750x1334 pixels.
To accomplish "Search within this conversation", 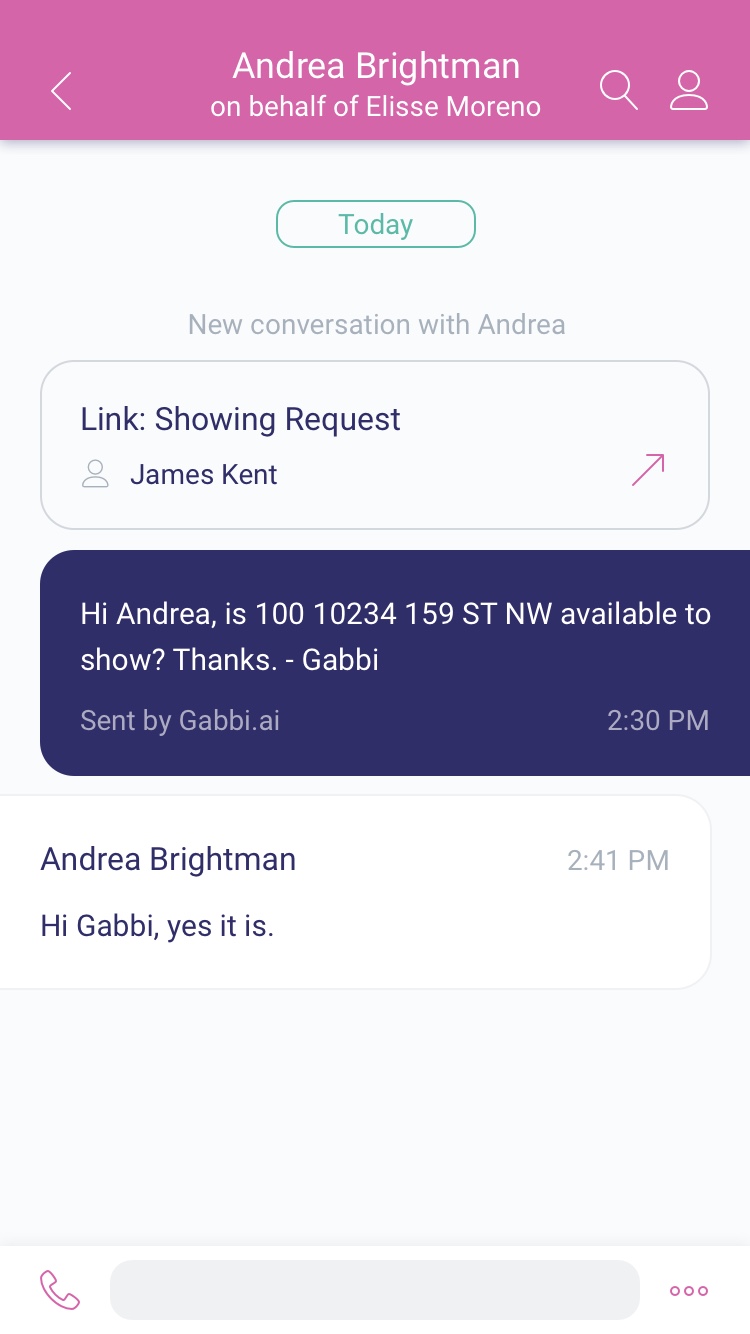I will pos(619,90).
